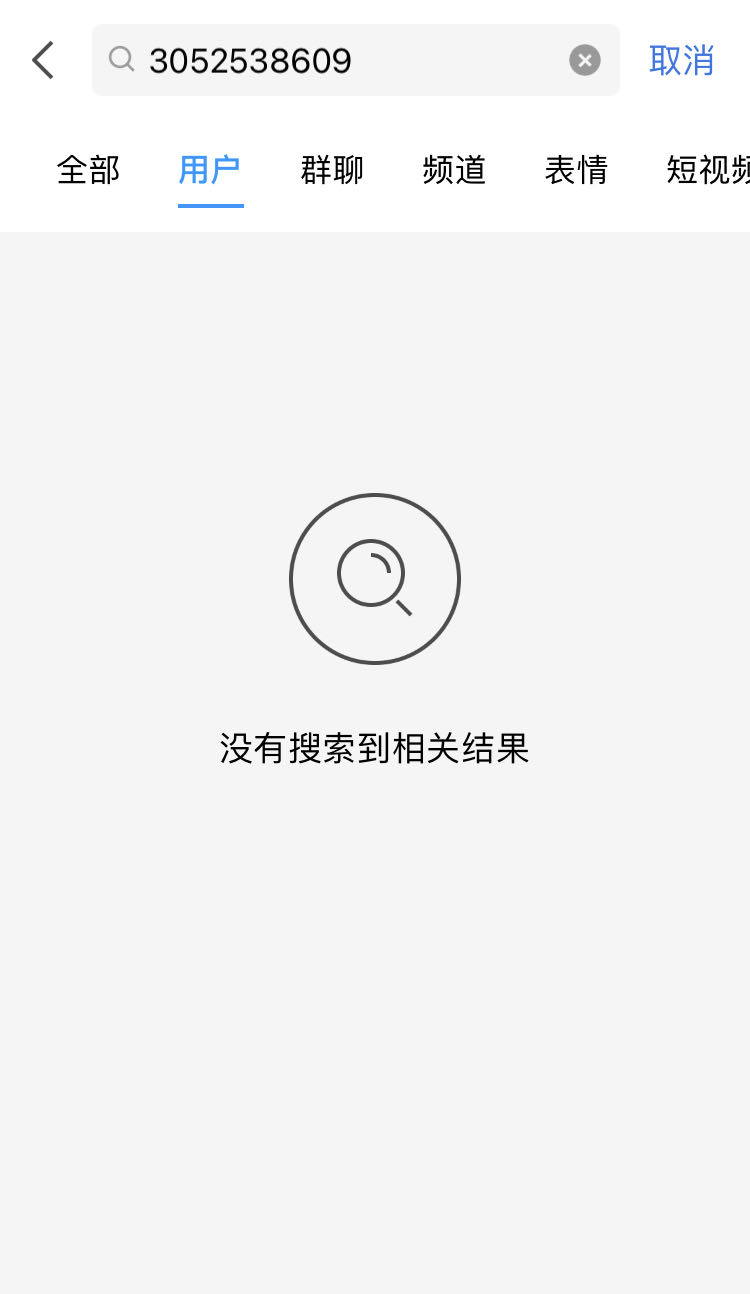Open the 群聊 tab

pyautogui.click(x=332, y=170)
